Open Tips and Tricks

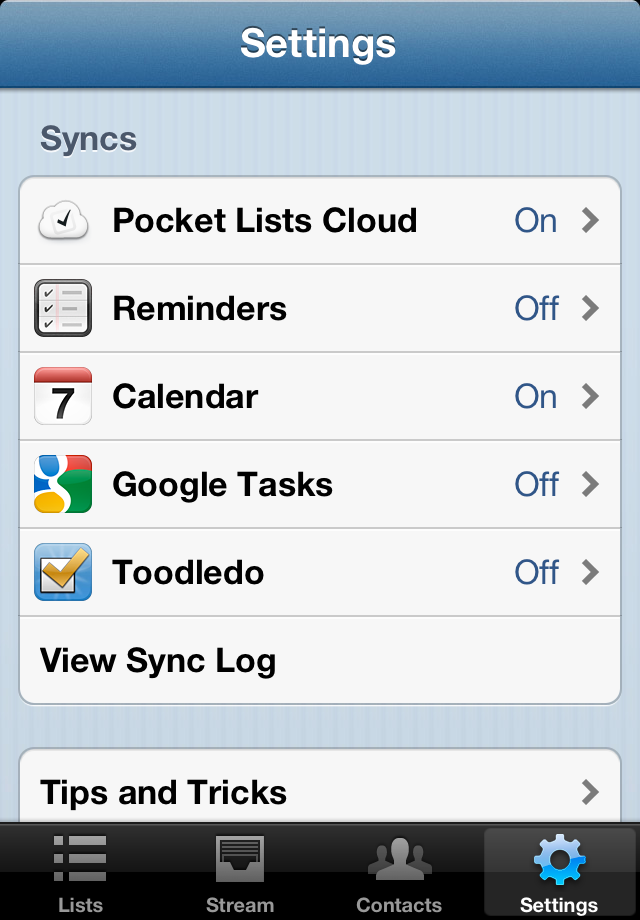(x=320, y=793)
